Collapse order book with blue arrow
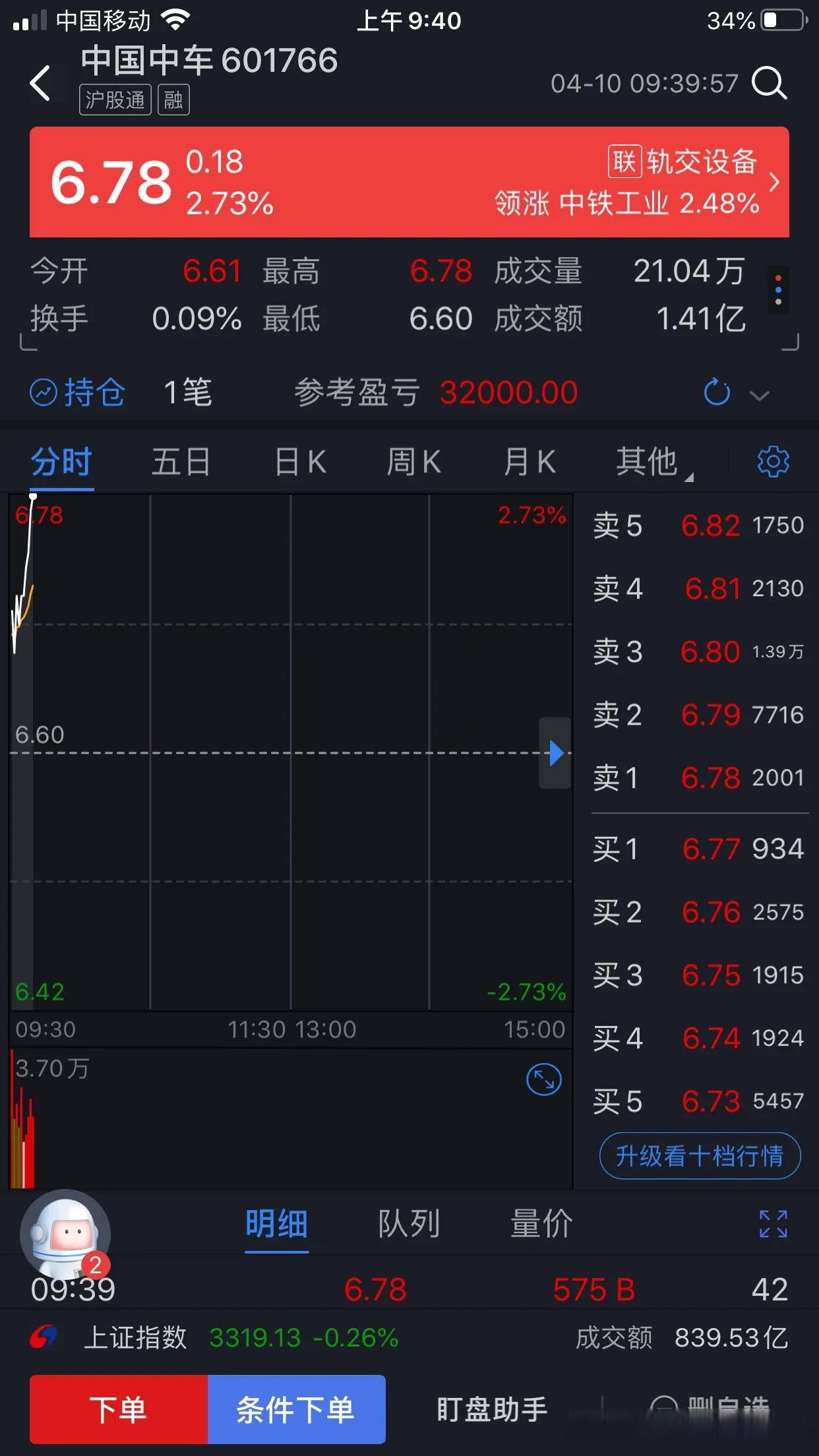Image resolution: width=819 pixels, height=1456 pixels. 555,752
